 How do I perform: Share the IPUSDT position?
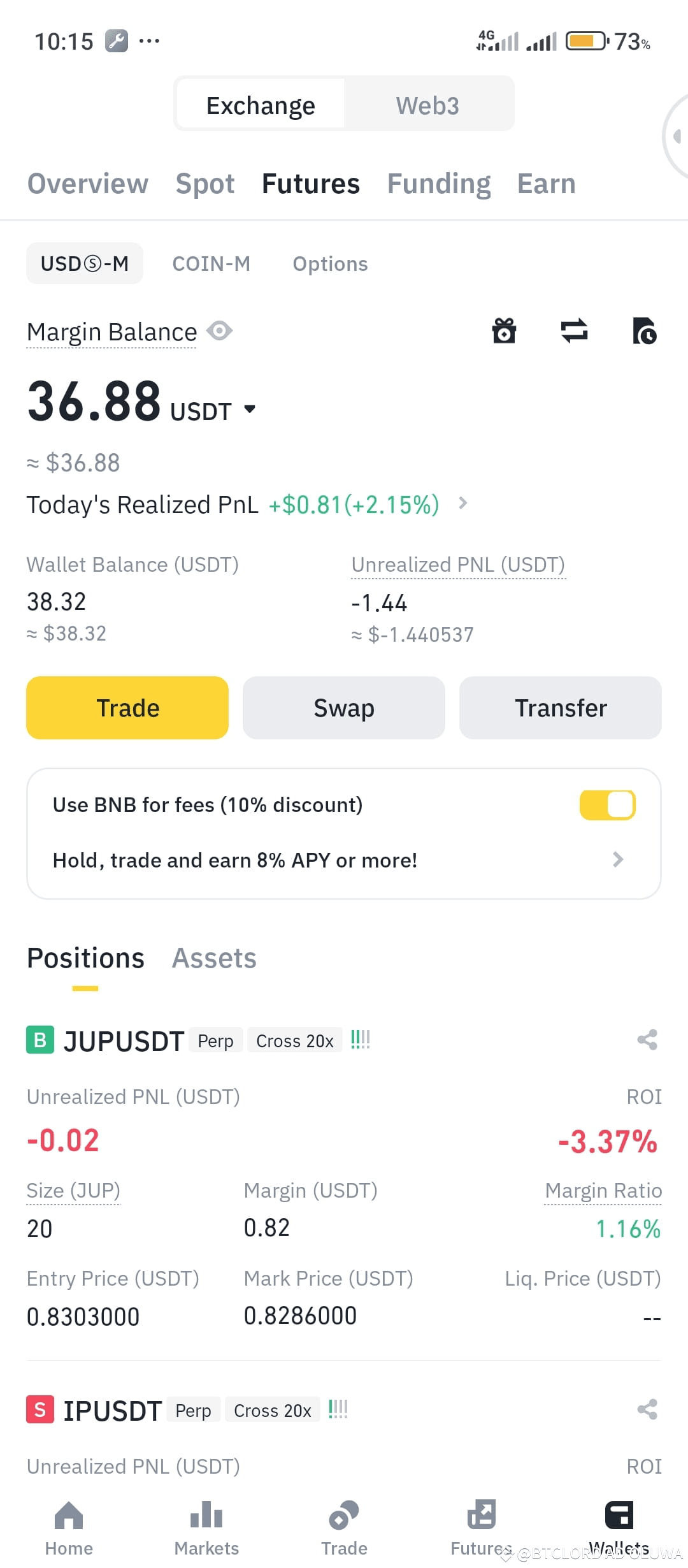point(647,1410)
